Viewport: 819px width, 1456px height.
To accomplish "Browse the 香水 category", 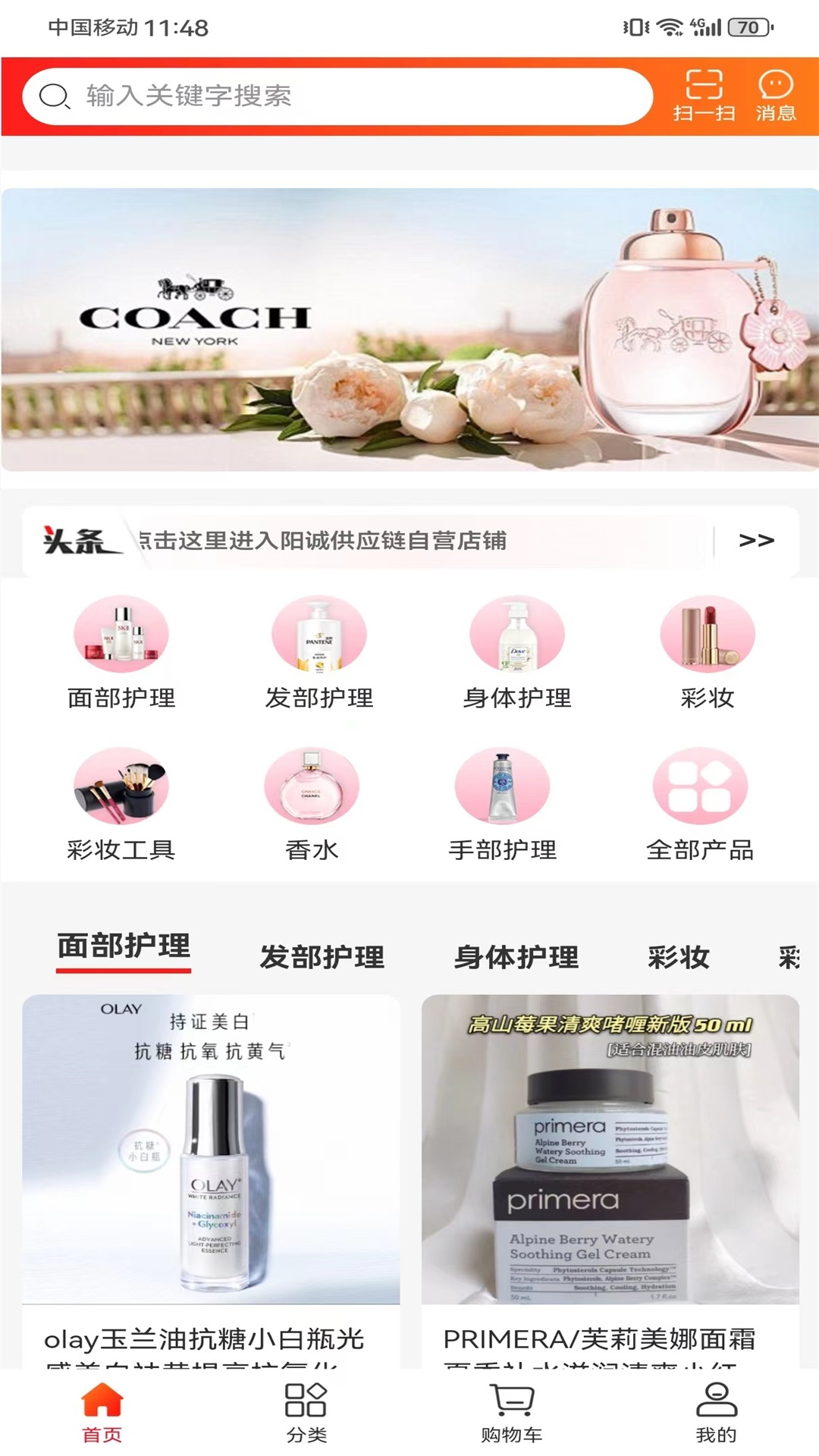I will point(312,804).
